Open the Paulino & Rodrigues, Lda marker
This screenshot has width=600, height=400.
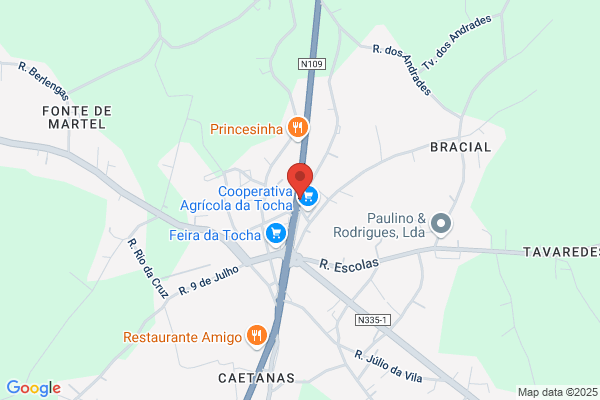441,224
